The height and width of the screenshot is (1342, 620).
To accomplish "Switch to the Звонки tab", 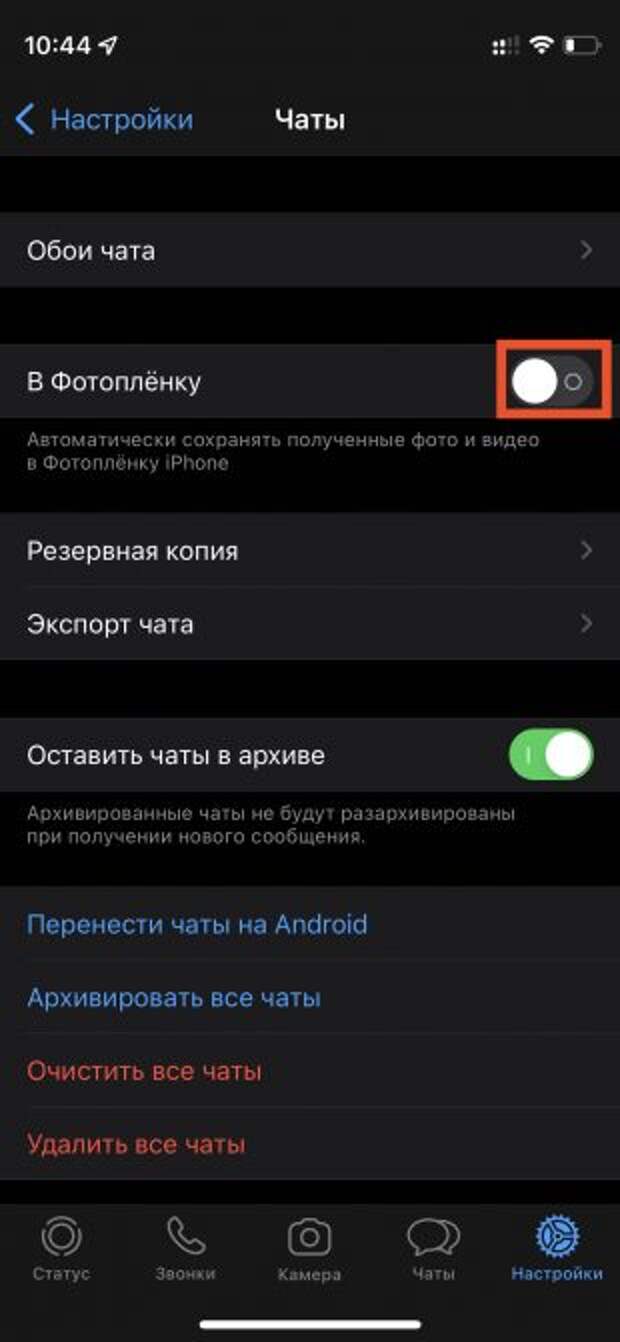I will pos(185,1250).
